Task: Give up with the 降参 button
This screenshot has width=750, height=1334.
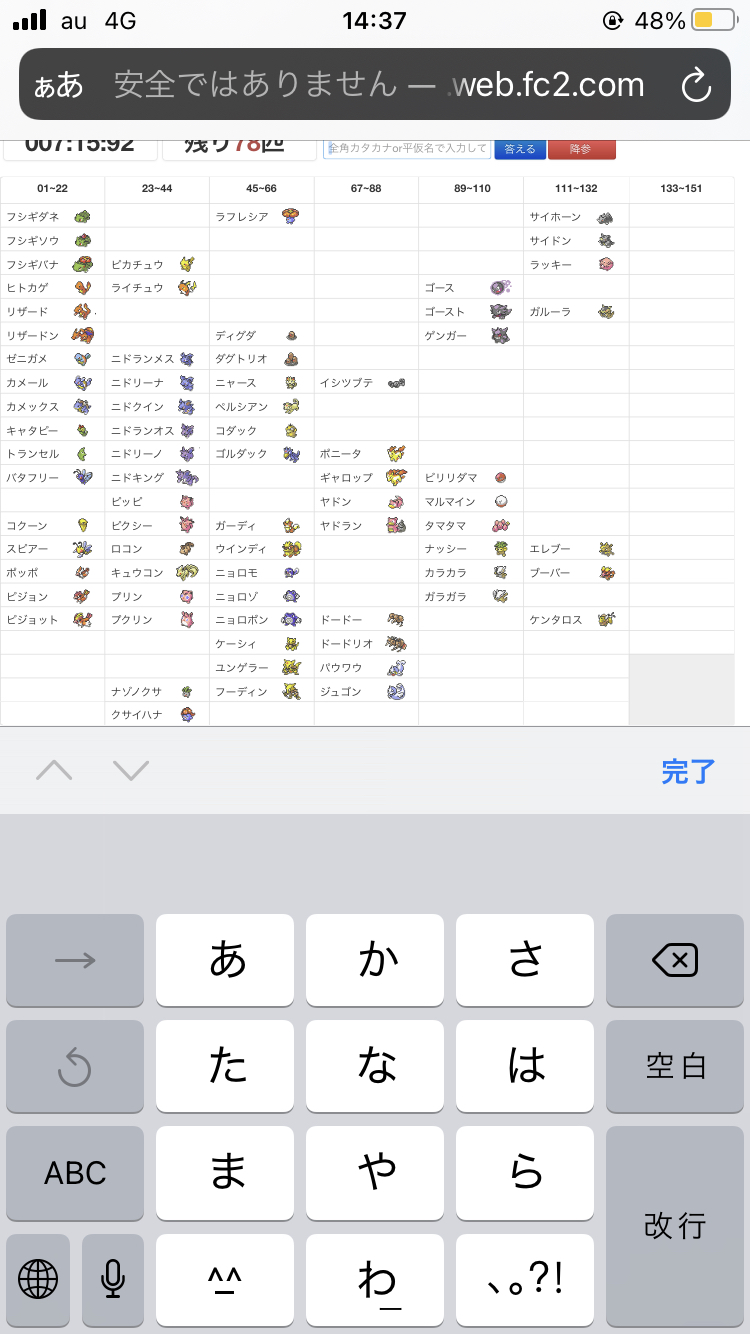Action: pos(581,149)
